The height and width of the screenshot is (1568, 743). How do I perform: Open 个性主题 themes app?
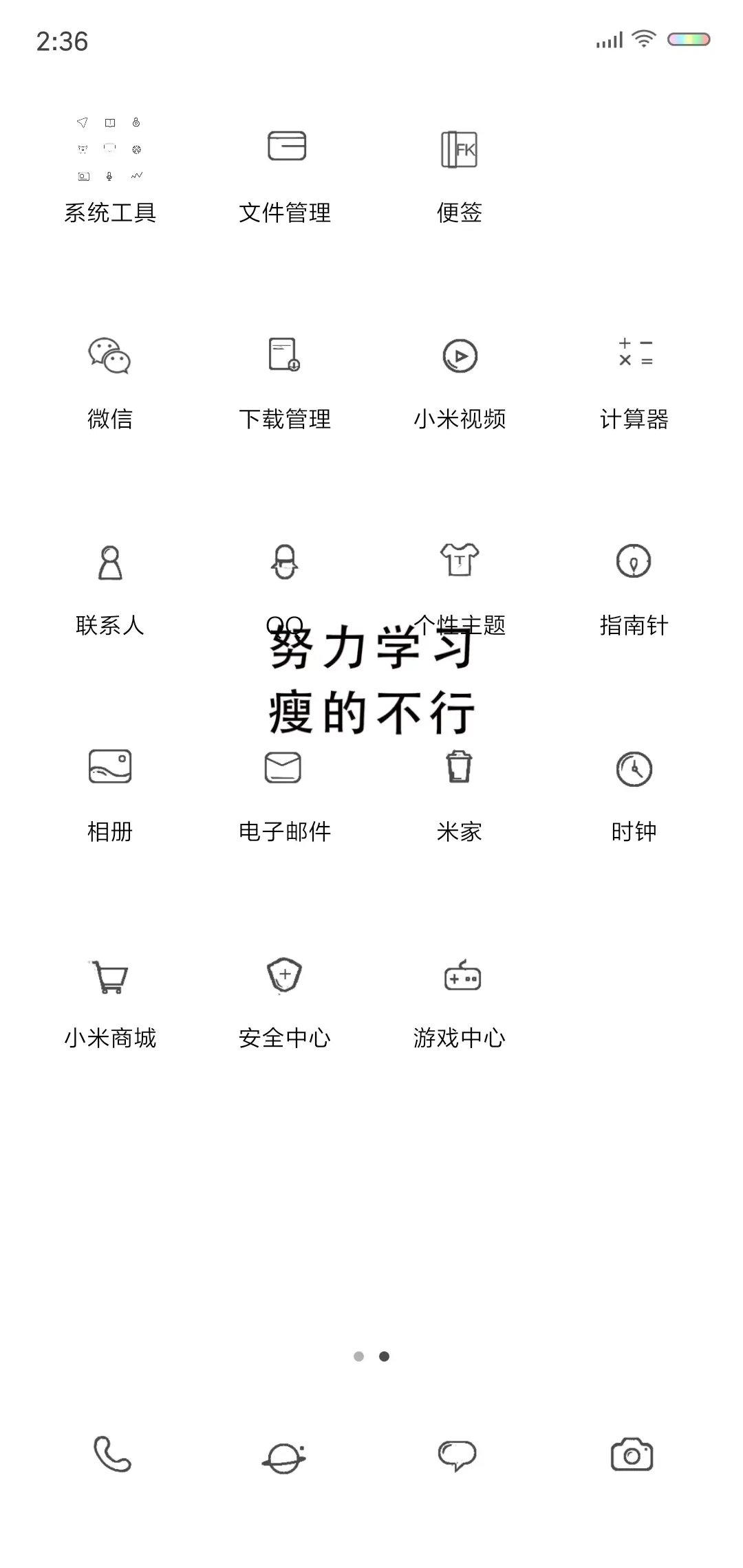460,562
